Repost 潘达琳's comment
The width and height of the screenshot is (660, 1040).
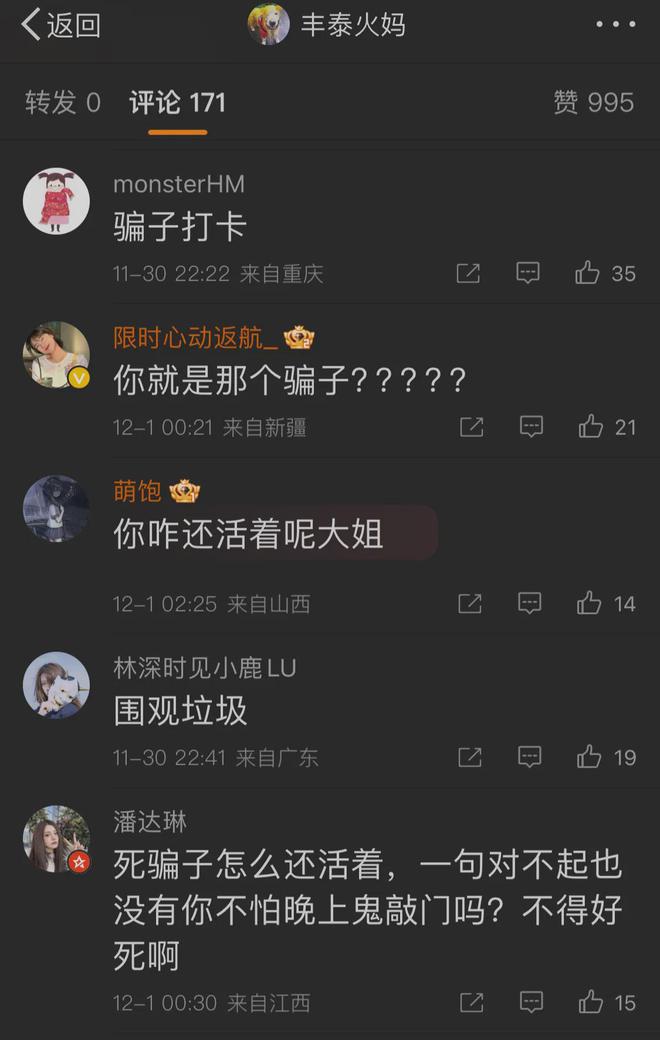click(x=471, y=1002)
